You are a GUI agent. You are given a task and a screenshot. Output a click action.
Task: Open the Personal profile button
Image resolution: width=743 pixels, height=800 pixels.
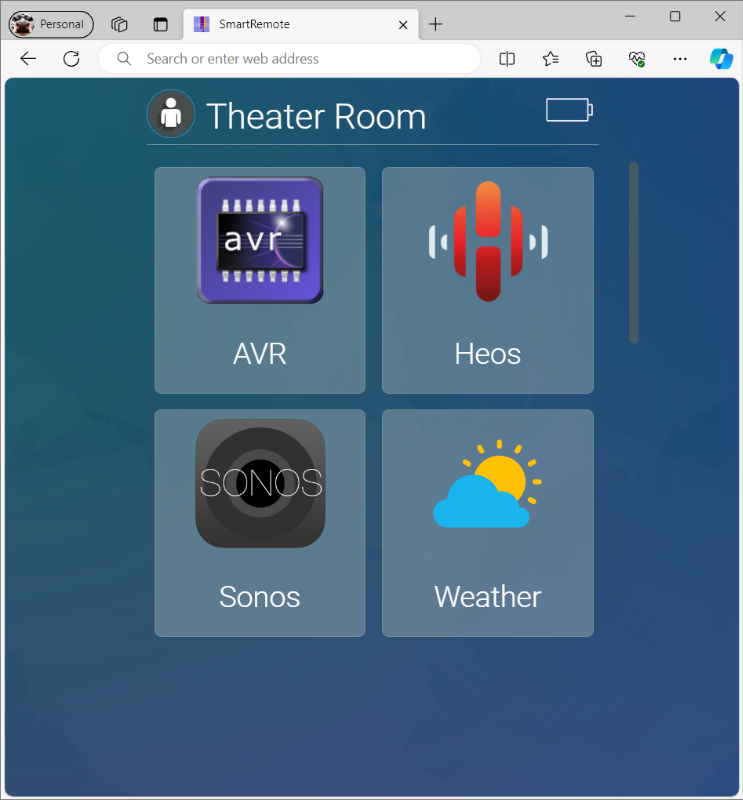(51, 24)
